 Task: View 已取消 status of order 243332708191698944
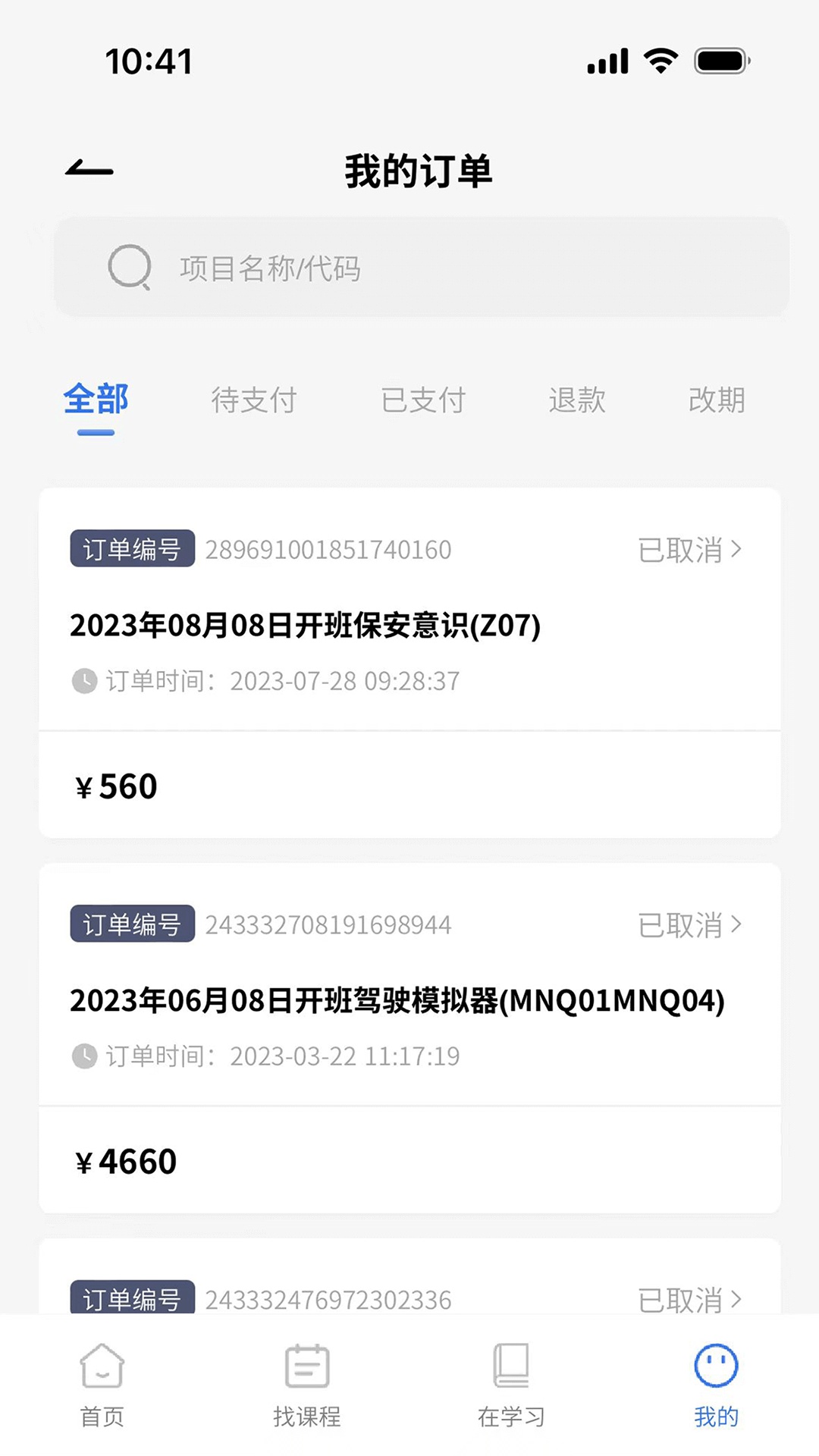tap(689, 925)
